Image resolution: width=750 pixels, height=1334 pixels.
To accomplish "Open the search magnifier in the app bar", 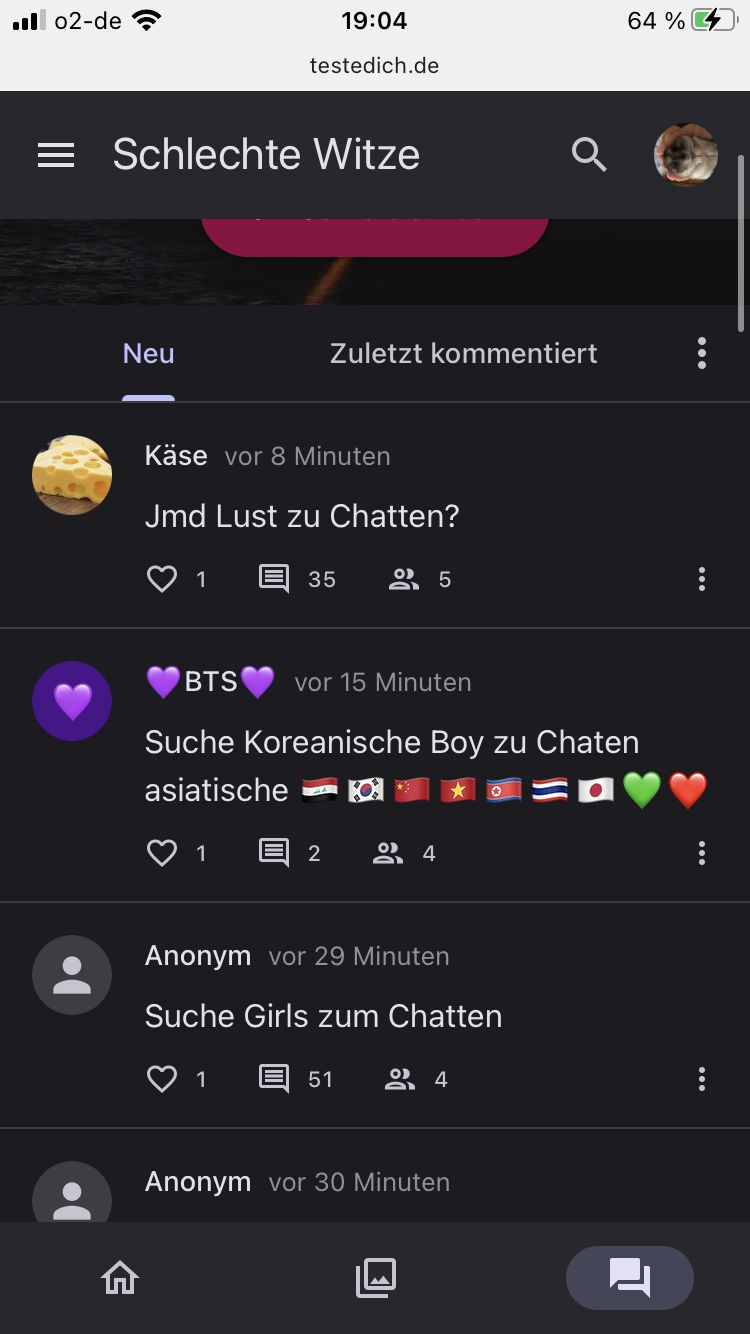I will pyautogui.click(x=589, y=155).
